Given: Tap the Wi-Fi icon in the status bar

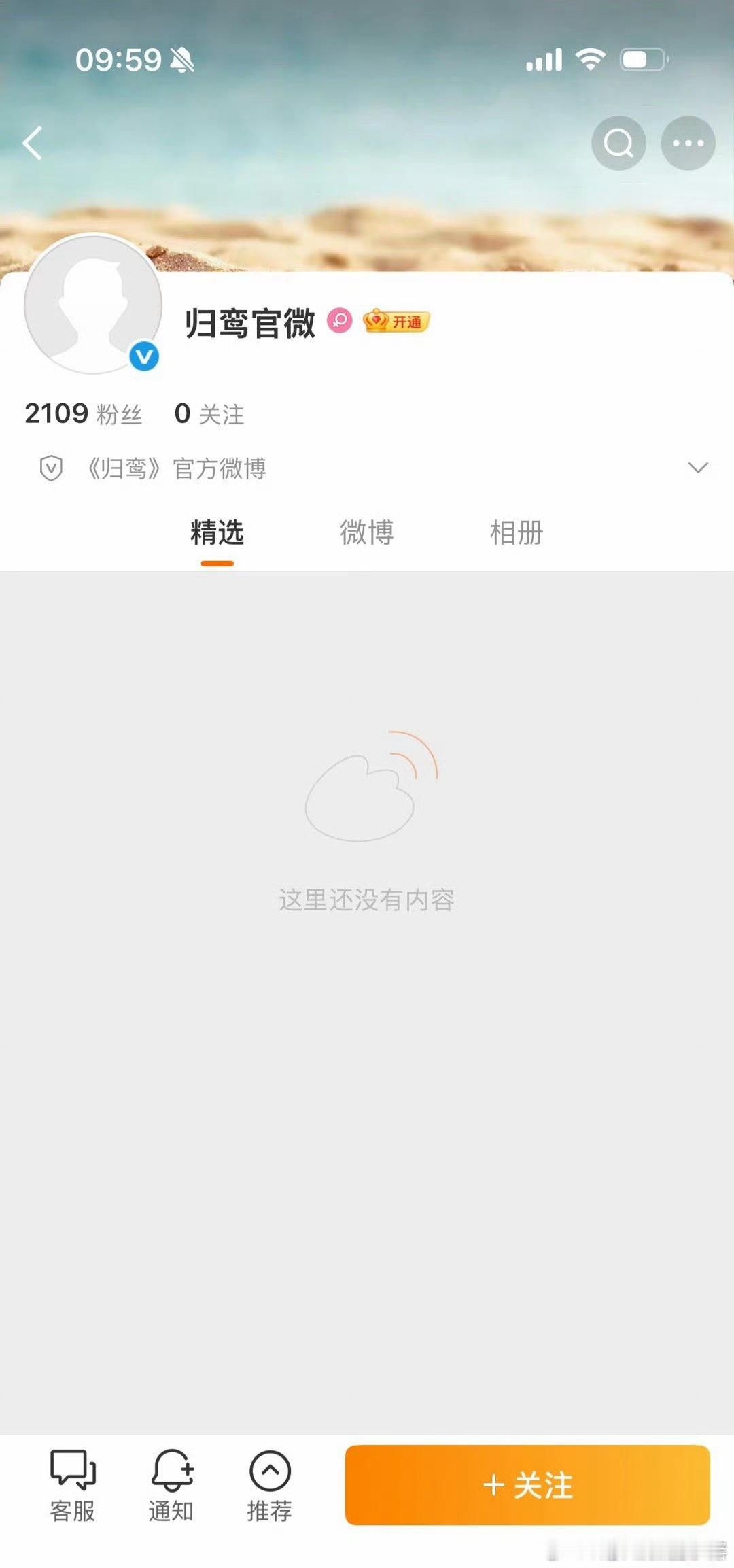Looking at the screenshot, I should click(592, 60).
